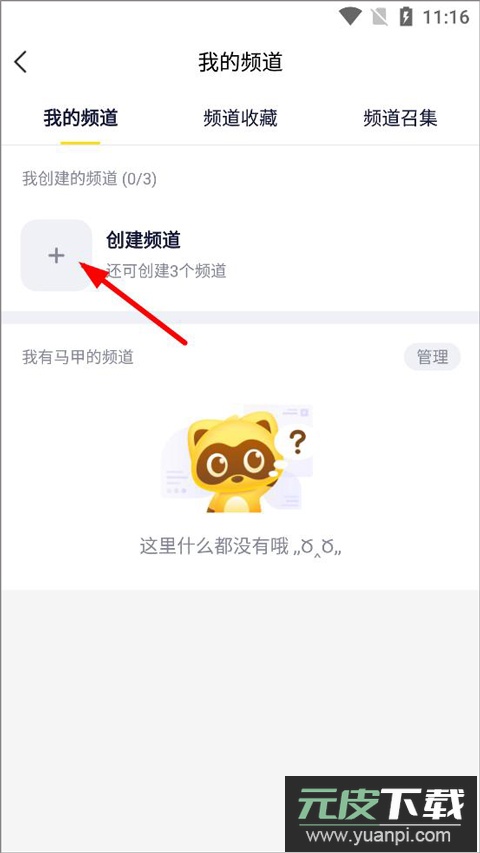Screen dimensions: 480x853
Task: Go back using the top-left arrow
Action: coord(21,62)
